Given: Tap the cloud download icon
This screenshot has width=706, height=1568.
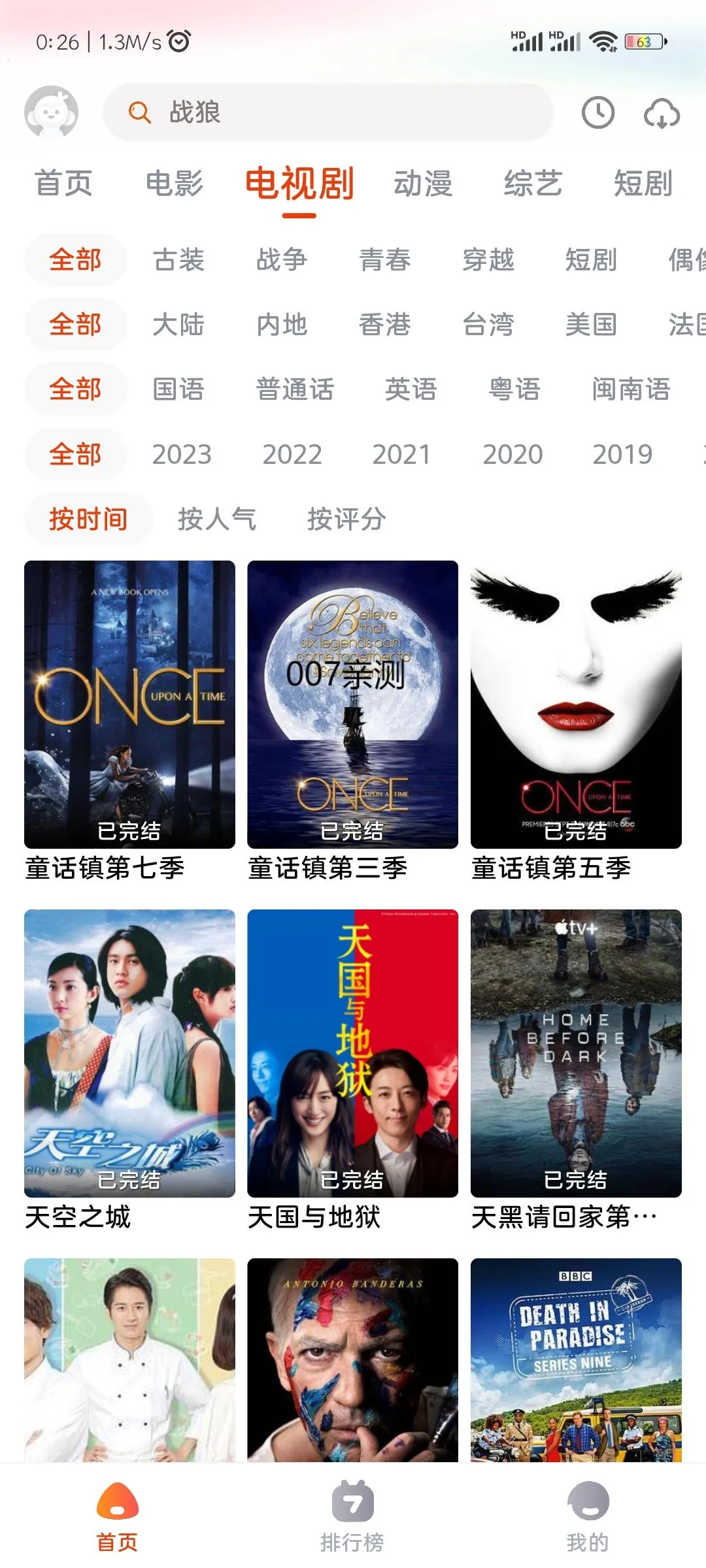Looking at the screenshot, I should click(662, 114).
